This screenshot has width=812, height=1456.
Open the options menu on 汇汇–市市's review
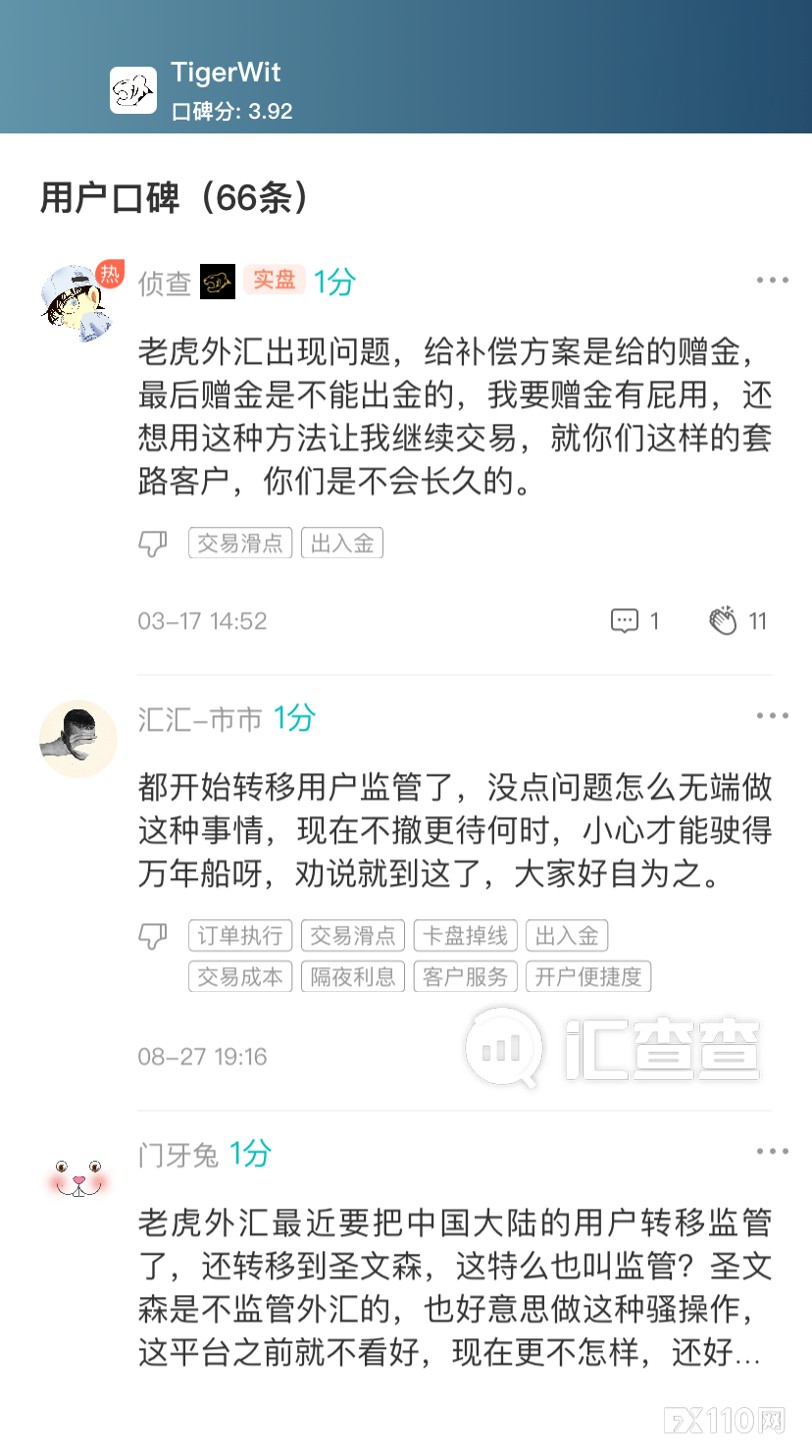tap(774, 715)
